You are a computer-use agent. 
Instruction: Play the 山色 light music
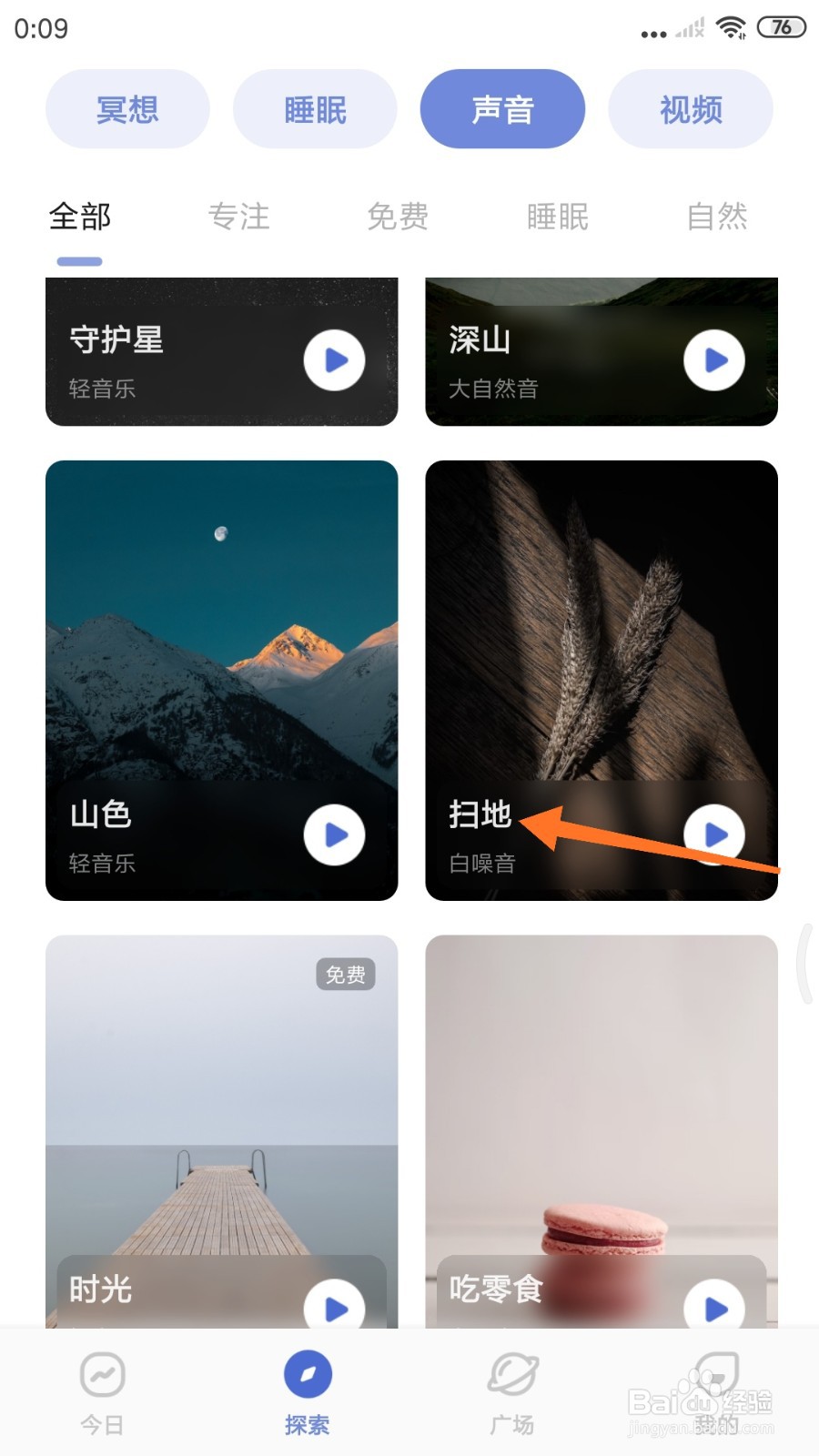[335, 835]
